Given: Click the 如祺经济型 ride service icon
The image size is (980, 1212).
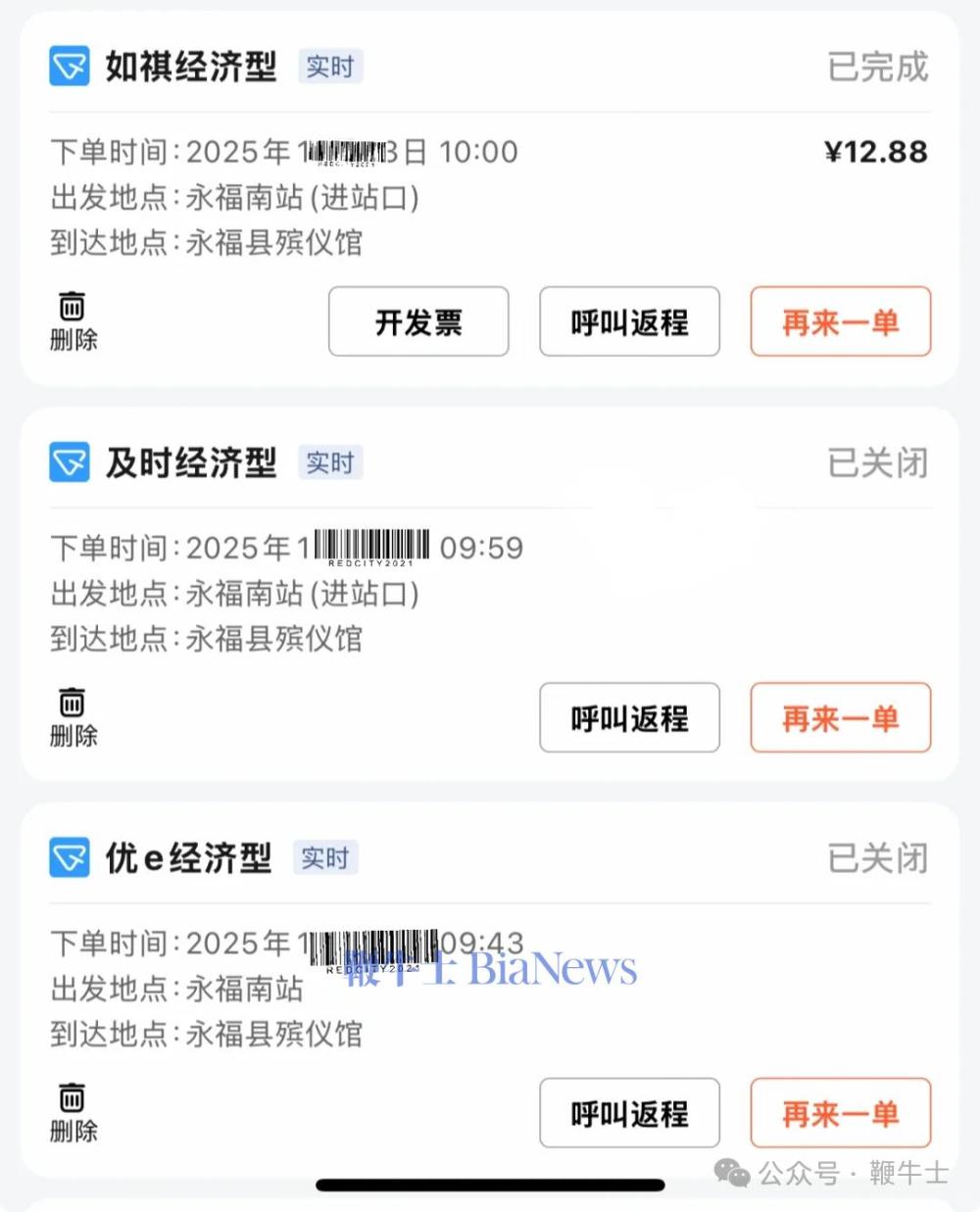Looking at the screenshot, I should (69, 67).
